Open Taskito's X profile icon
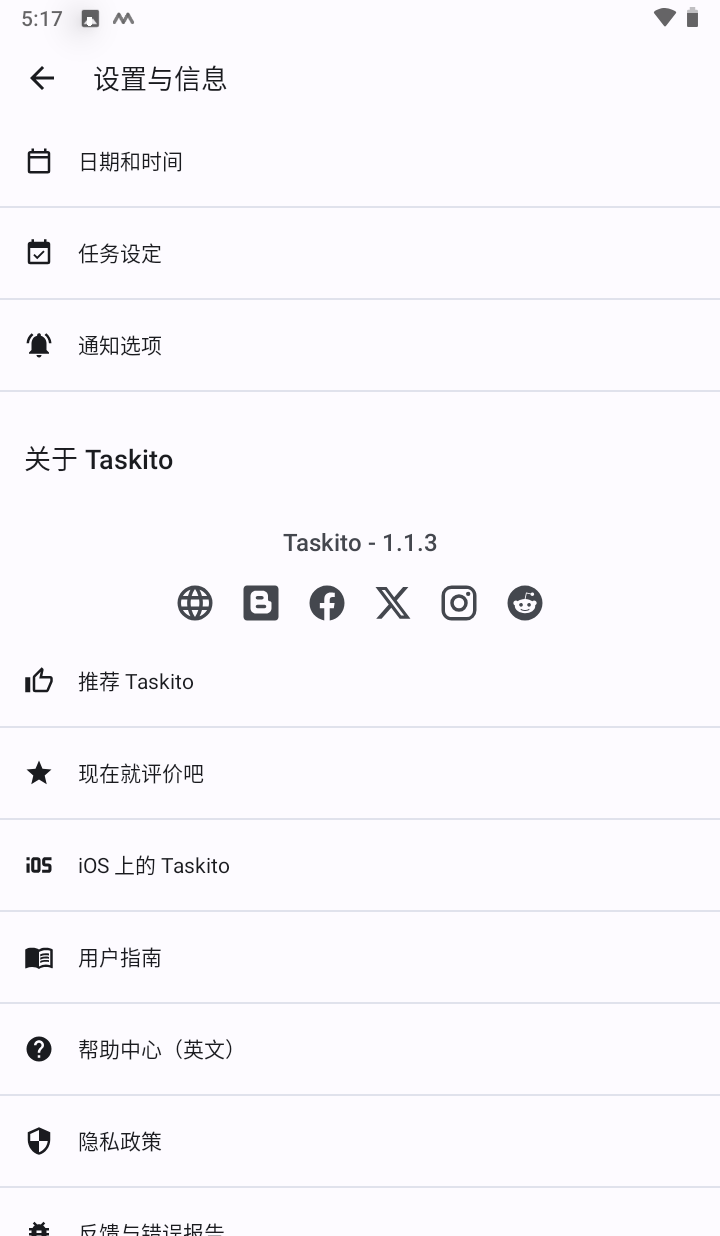The height and width of the screenshot is (1236, 720). pyautogui.click(x=392, y=603)
